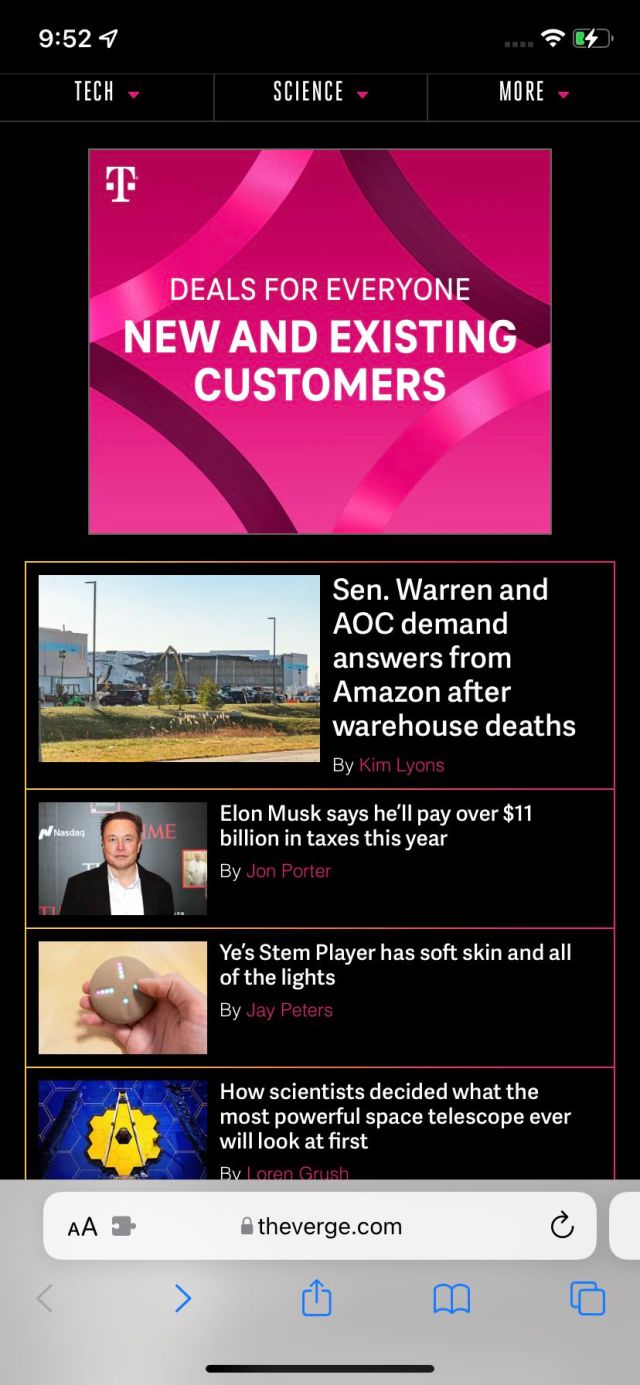This screenshot has width=640, height=1385.
Task: Open Safari bookmarks
Action: [x=451, y=1298]
